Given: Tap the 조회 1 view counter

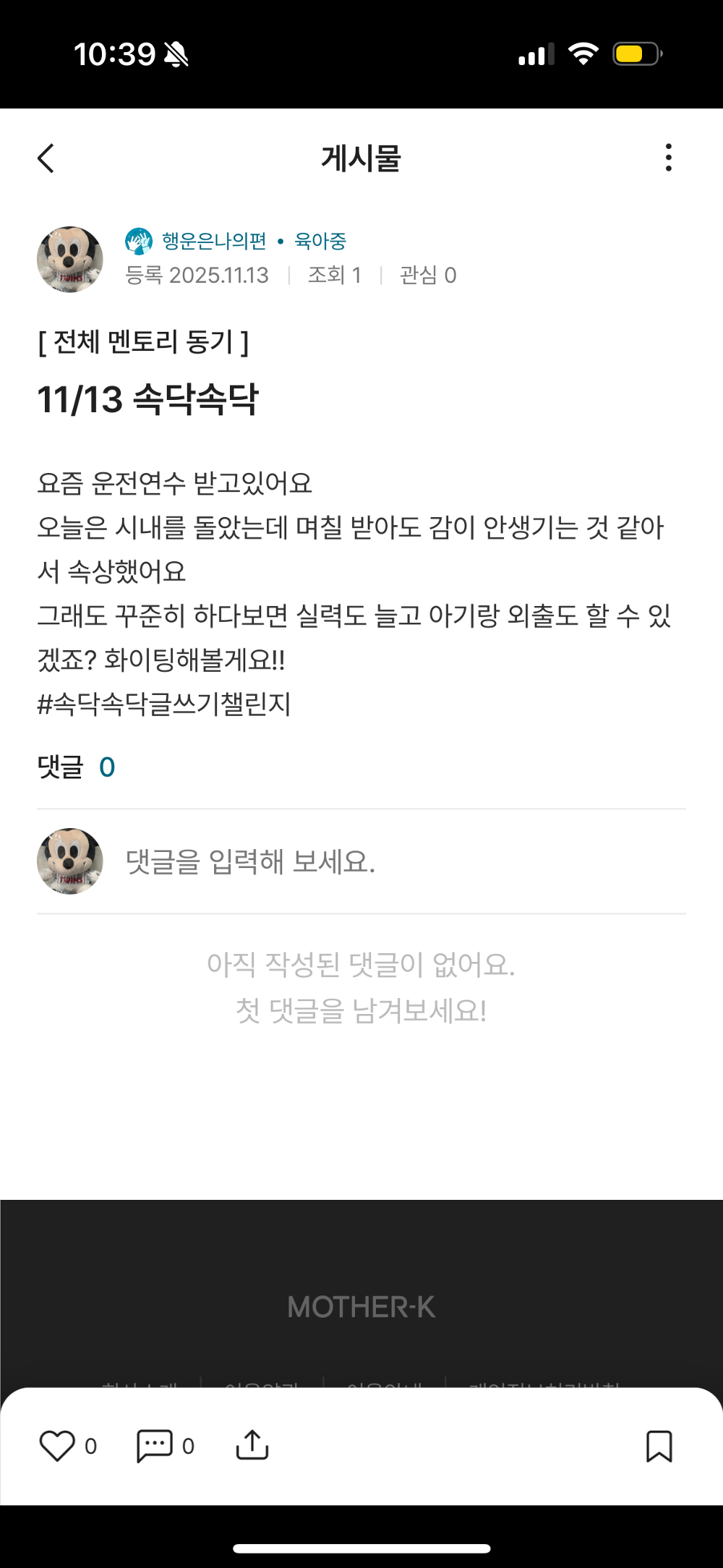Looking at the screenshot, I should pos(333,275).
